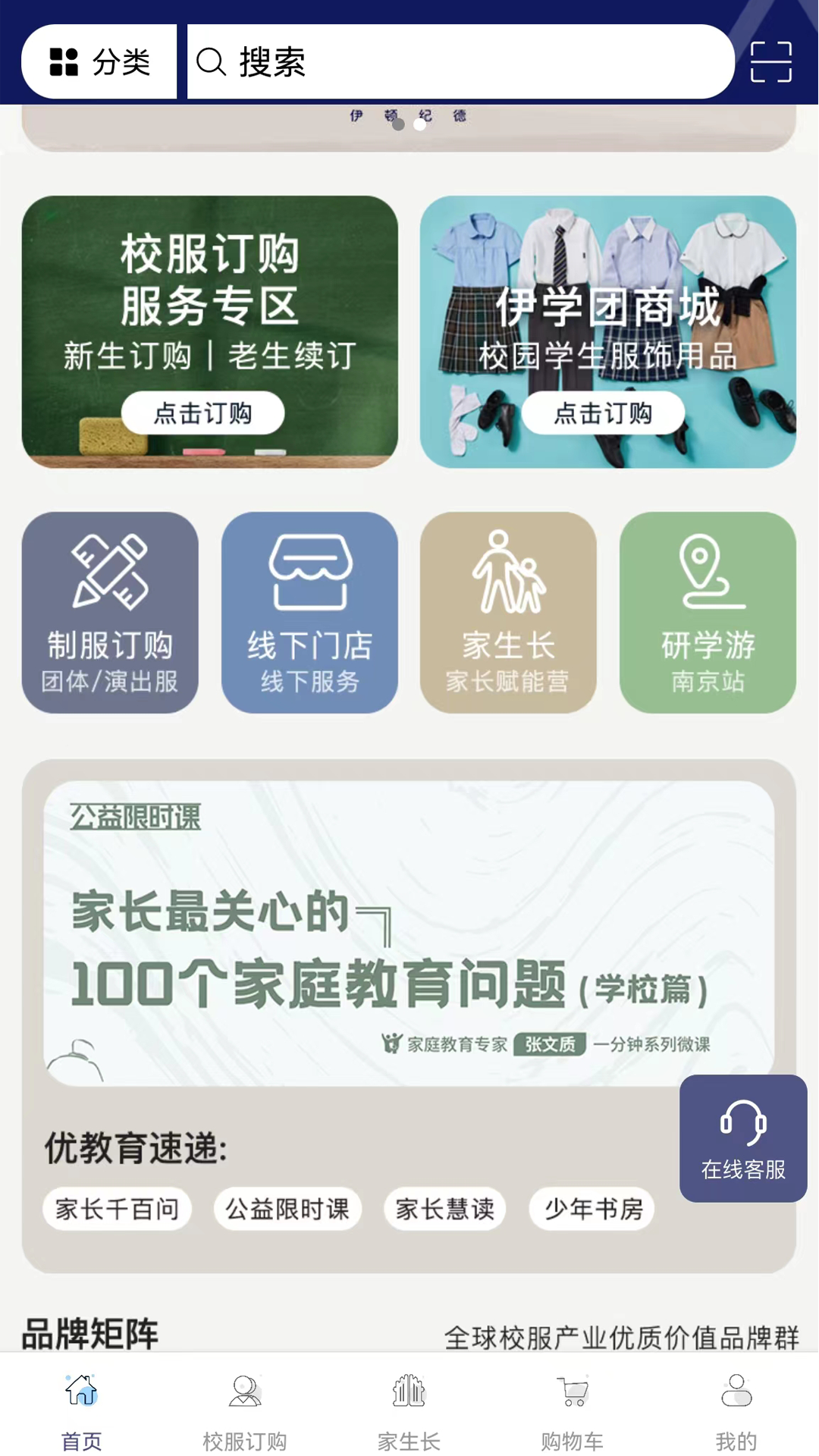Tap the 公益限时课 chip
This screenshot has height=1456, width=819.
287,1208
